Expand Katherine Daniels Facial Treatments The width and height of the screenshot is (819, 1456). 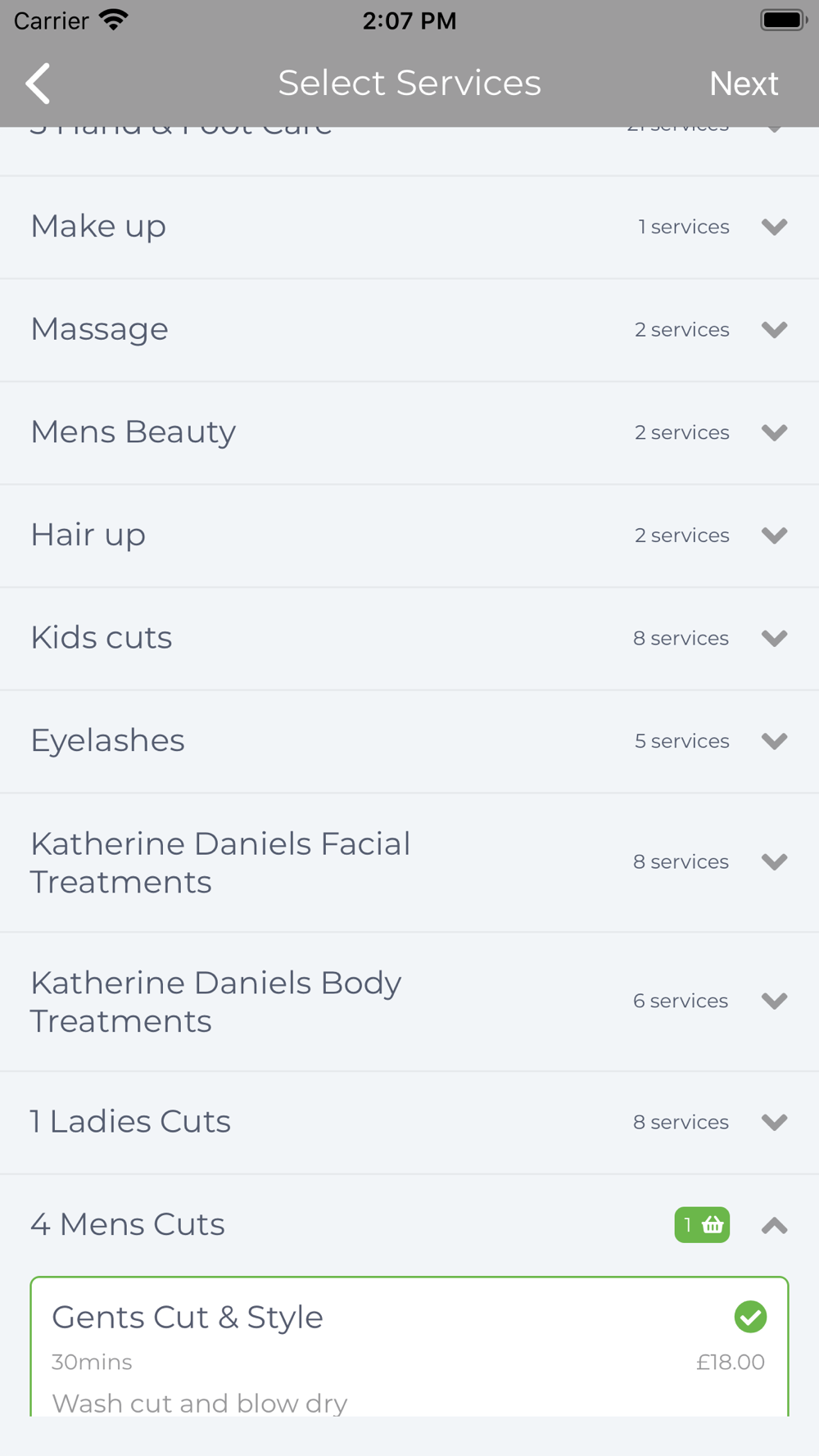(409, 862)
